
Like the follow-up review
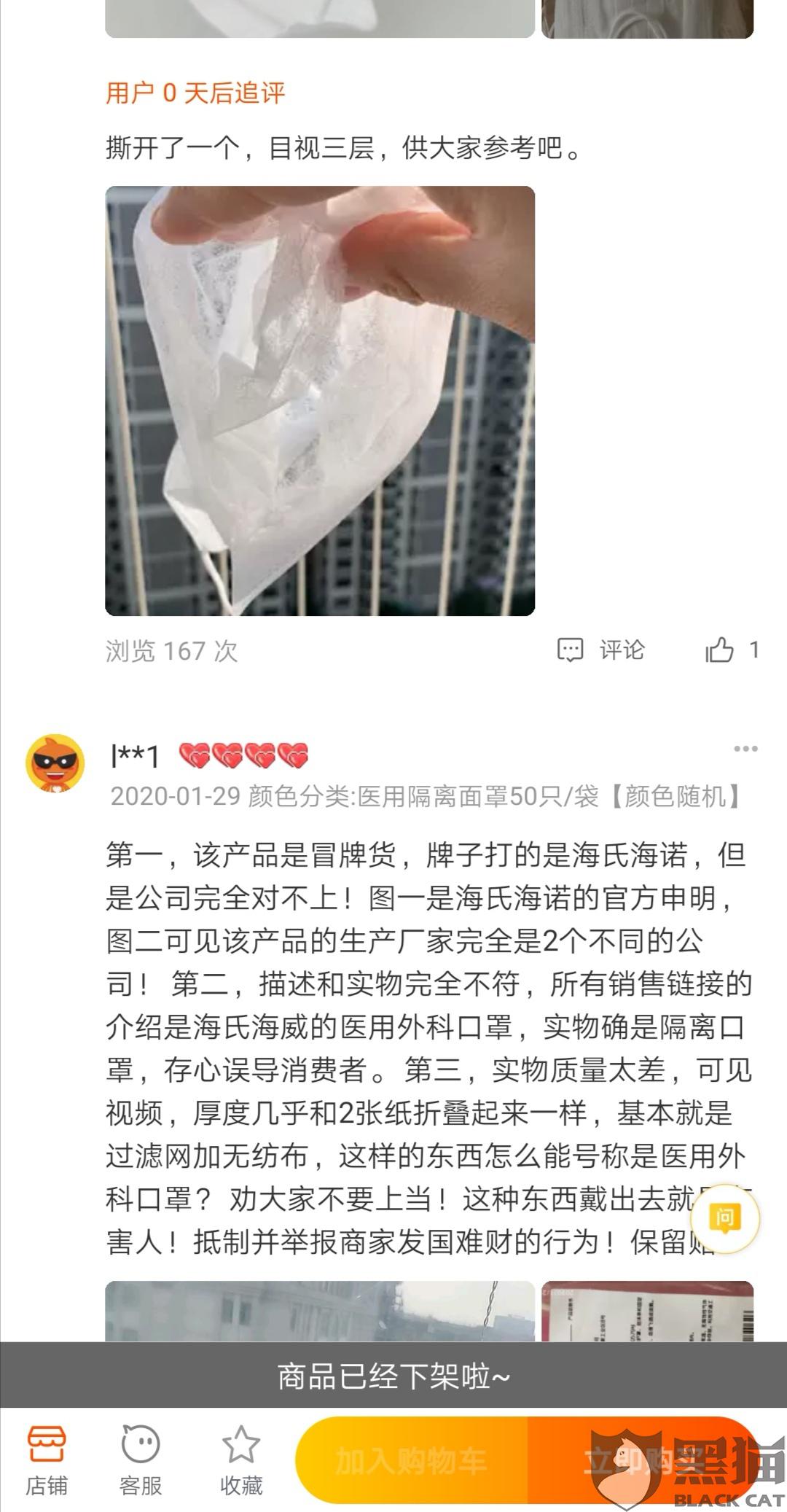pos(720,650)
